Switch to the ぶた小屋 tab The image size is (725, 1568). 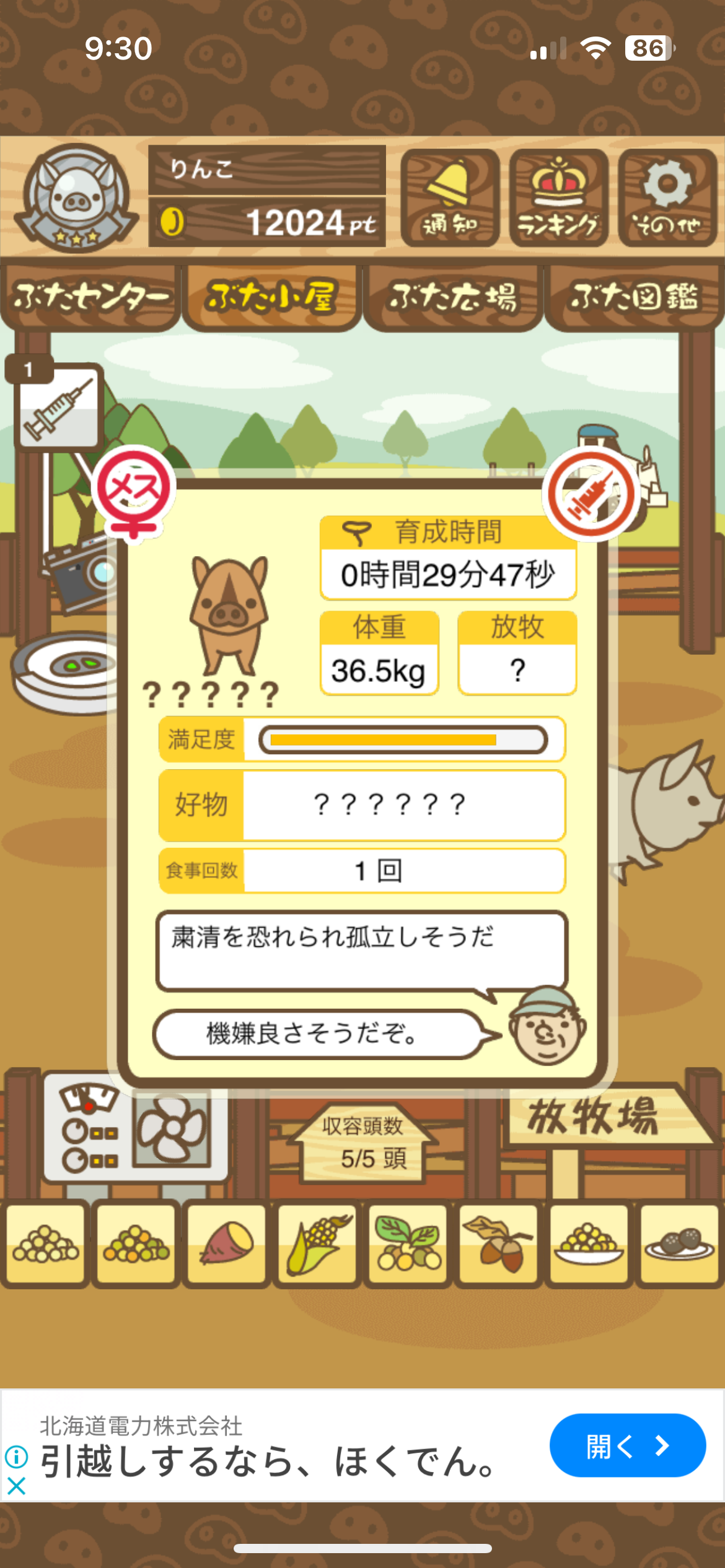point(271,297)
